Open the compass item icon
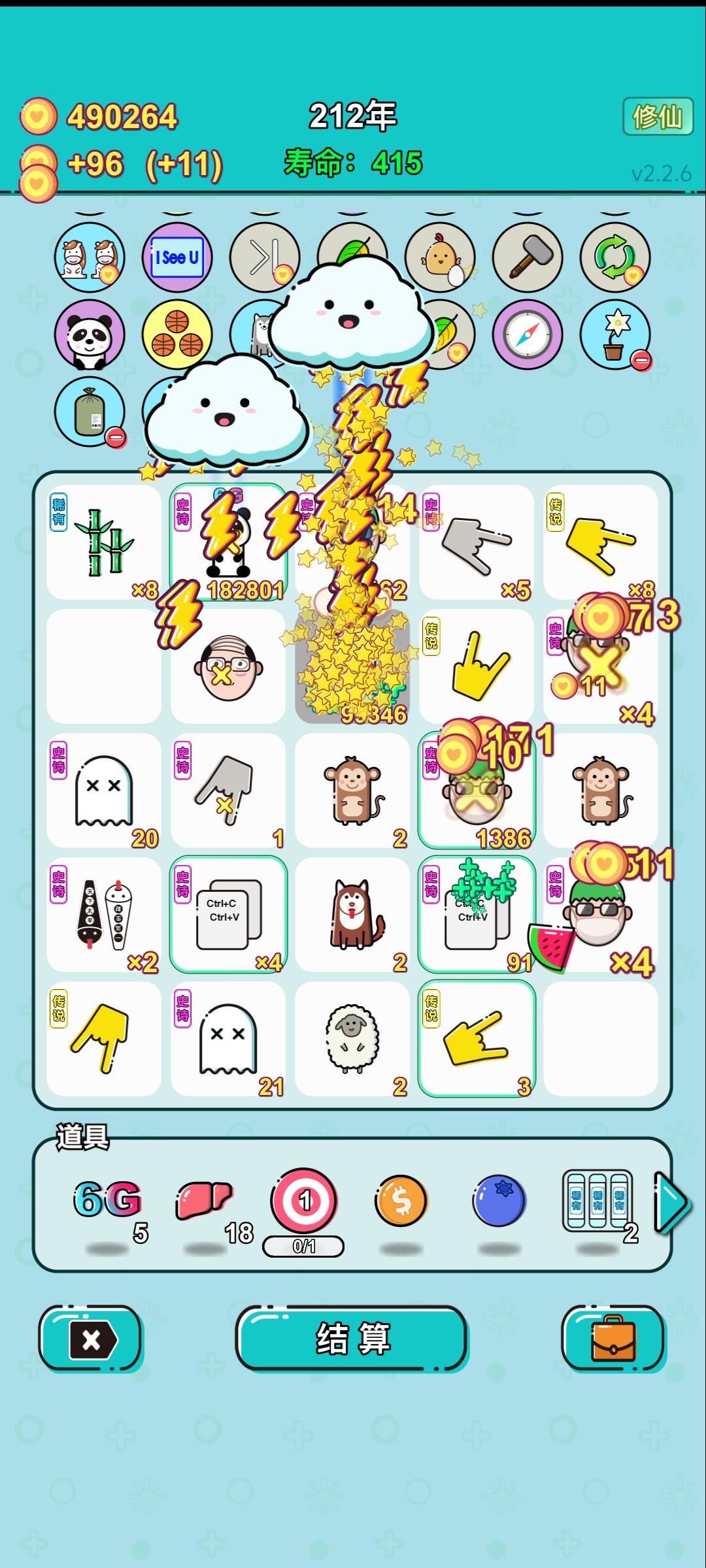Image resolution: width=706 pixels, height=1568 pixels. 528,334
